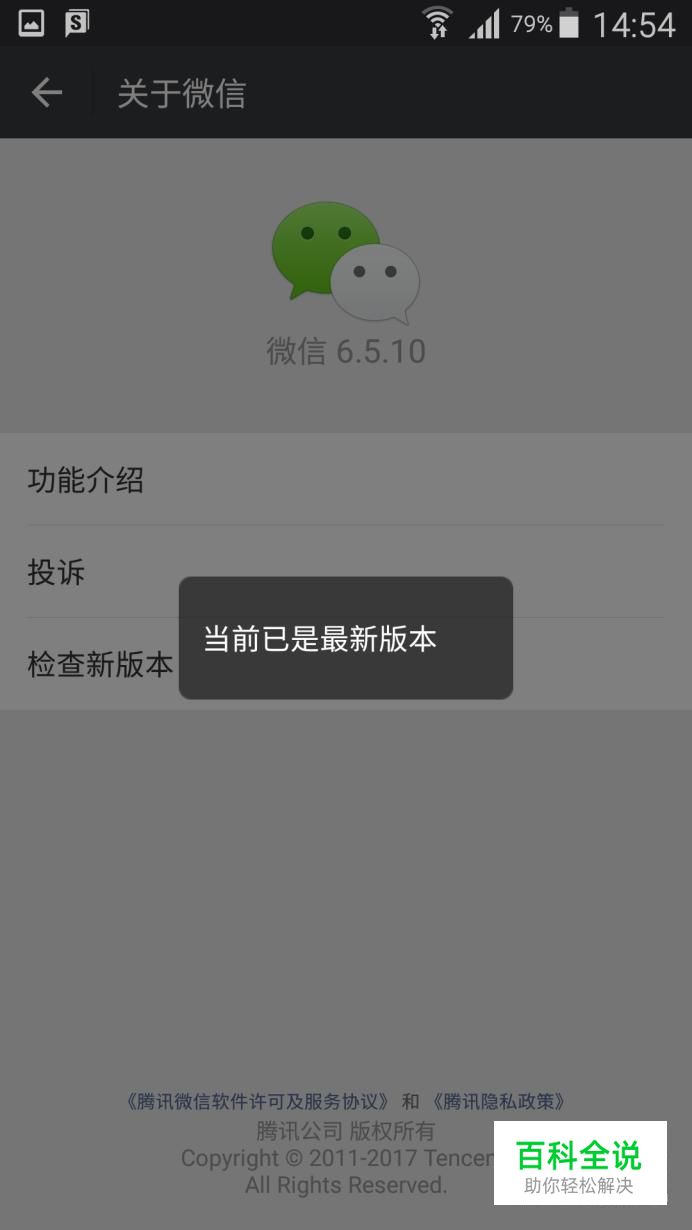
Task: Tap 检查新版本 to check for updates
Action: [x=346, y=664]
